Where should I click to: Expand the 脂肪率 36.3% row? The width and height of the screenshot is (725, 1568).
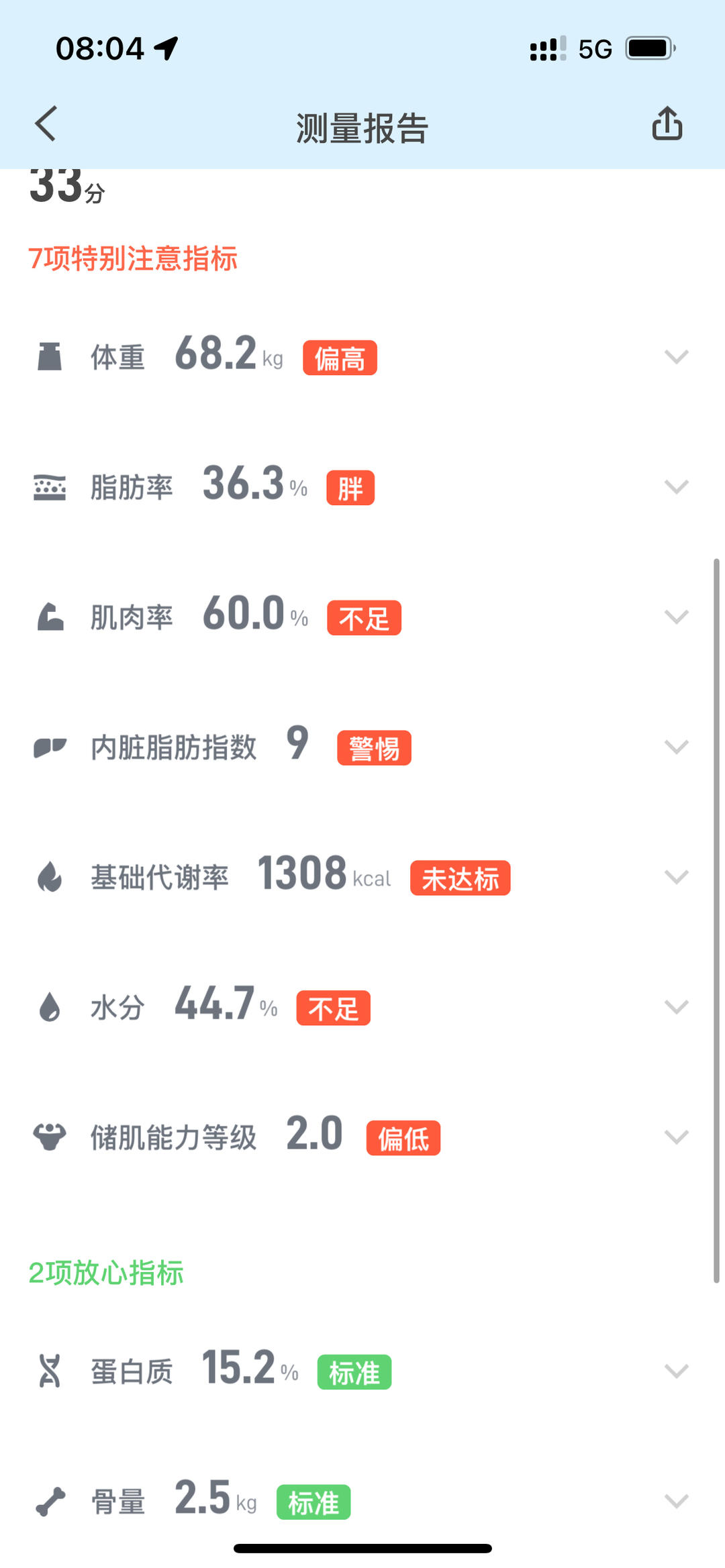tap(676, 486)
